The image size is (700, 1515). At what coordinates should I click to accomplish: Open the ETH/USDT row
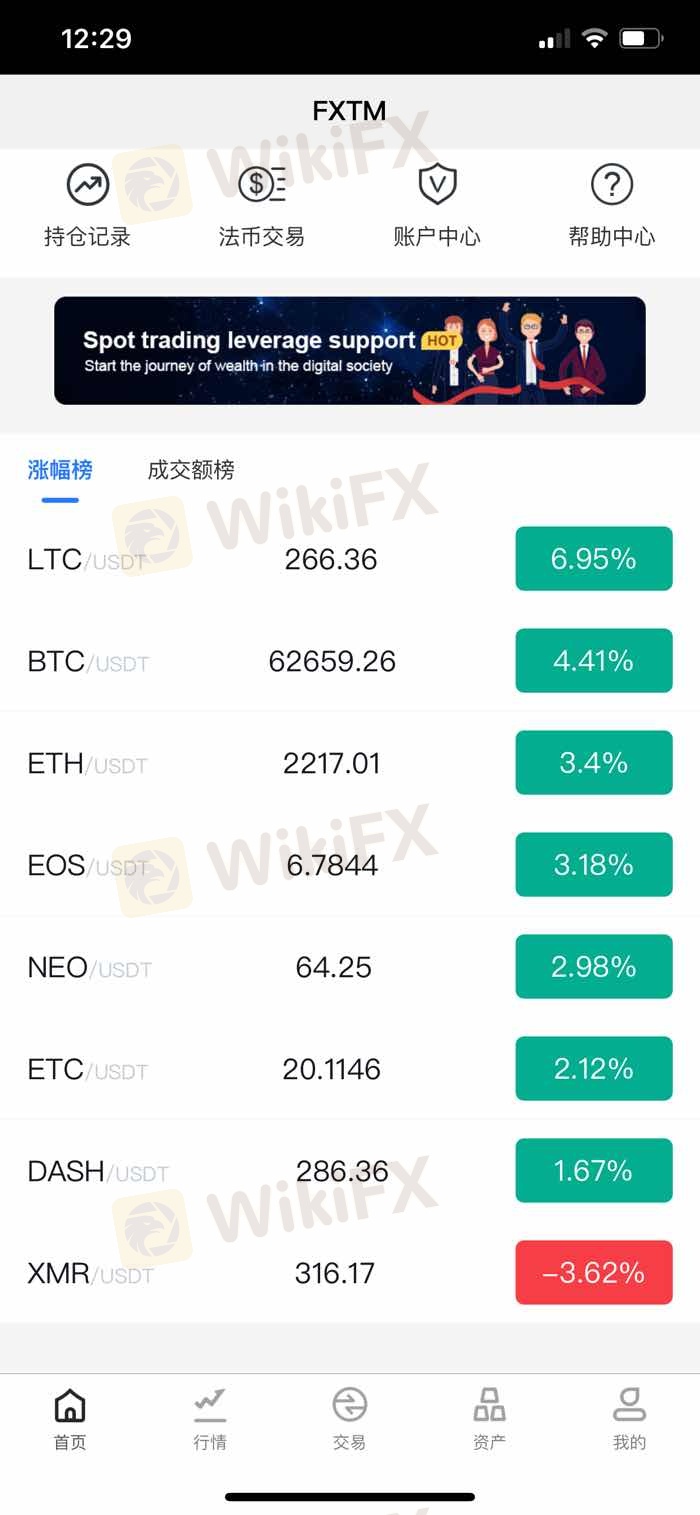click(350, 763)
